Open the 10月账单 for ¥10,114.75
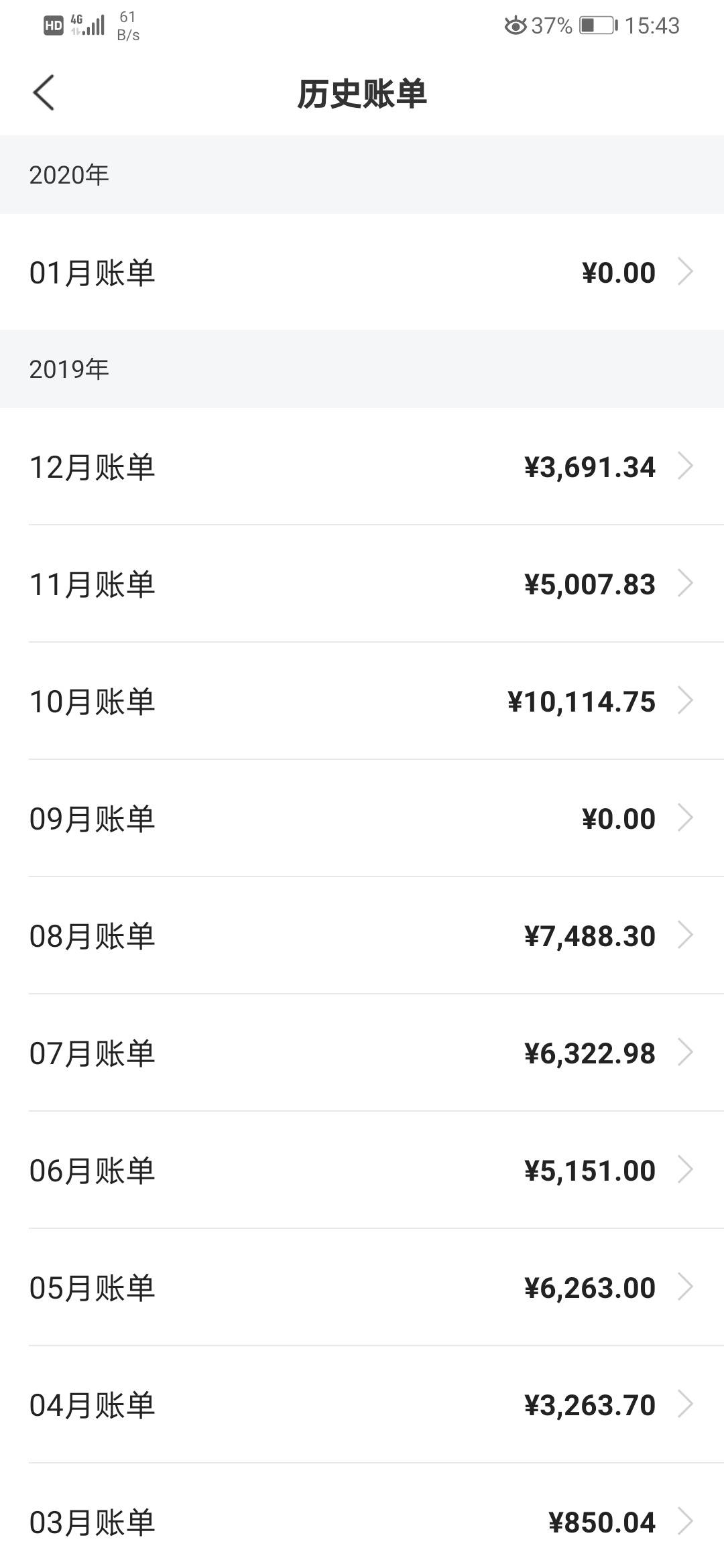Screen dimensions: 724x1568 (x=362, y=701)
